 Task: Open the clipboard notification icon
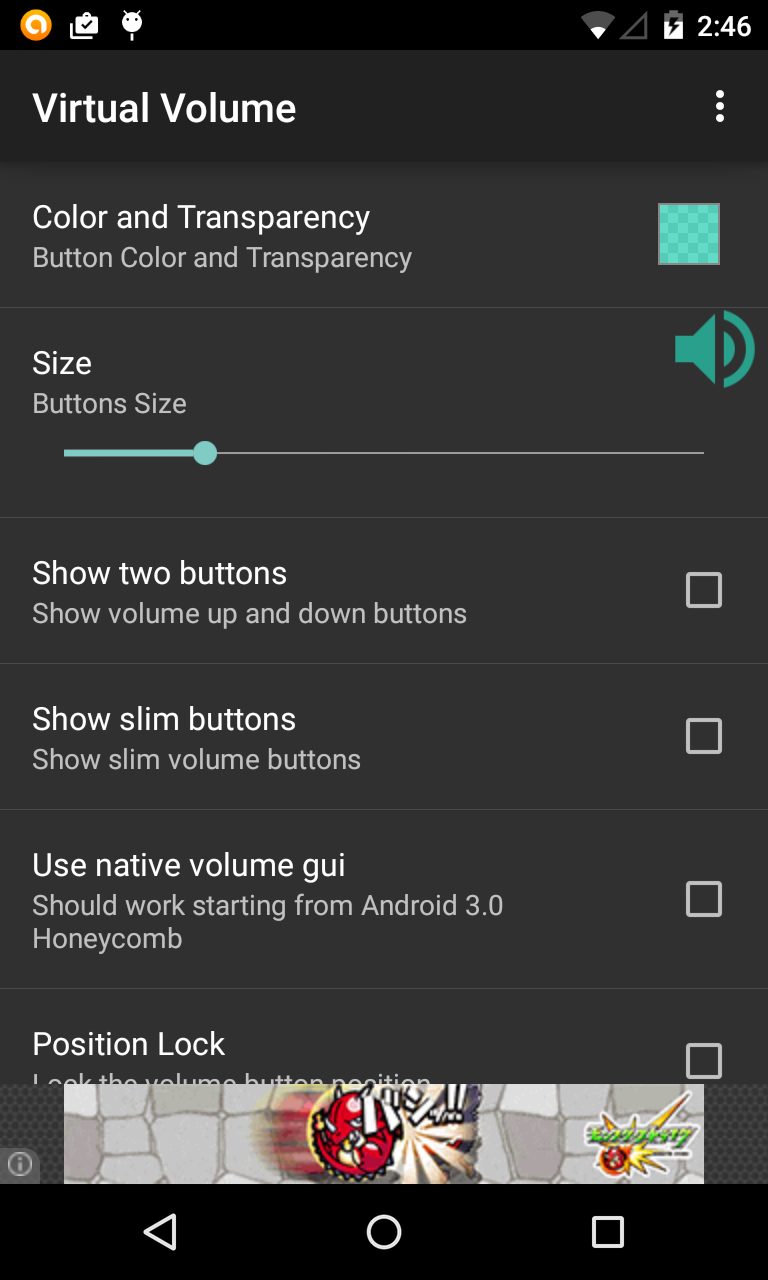coord(83,25)
